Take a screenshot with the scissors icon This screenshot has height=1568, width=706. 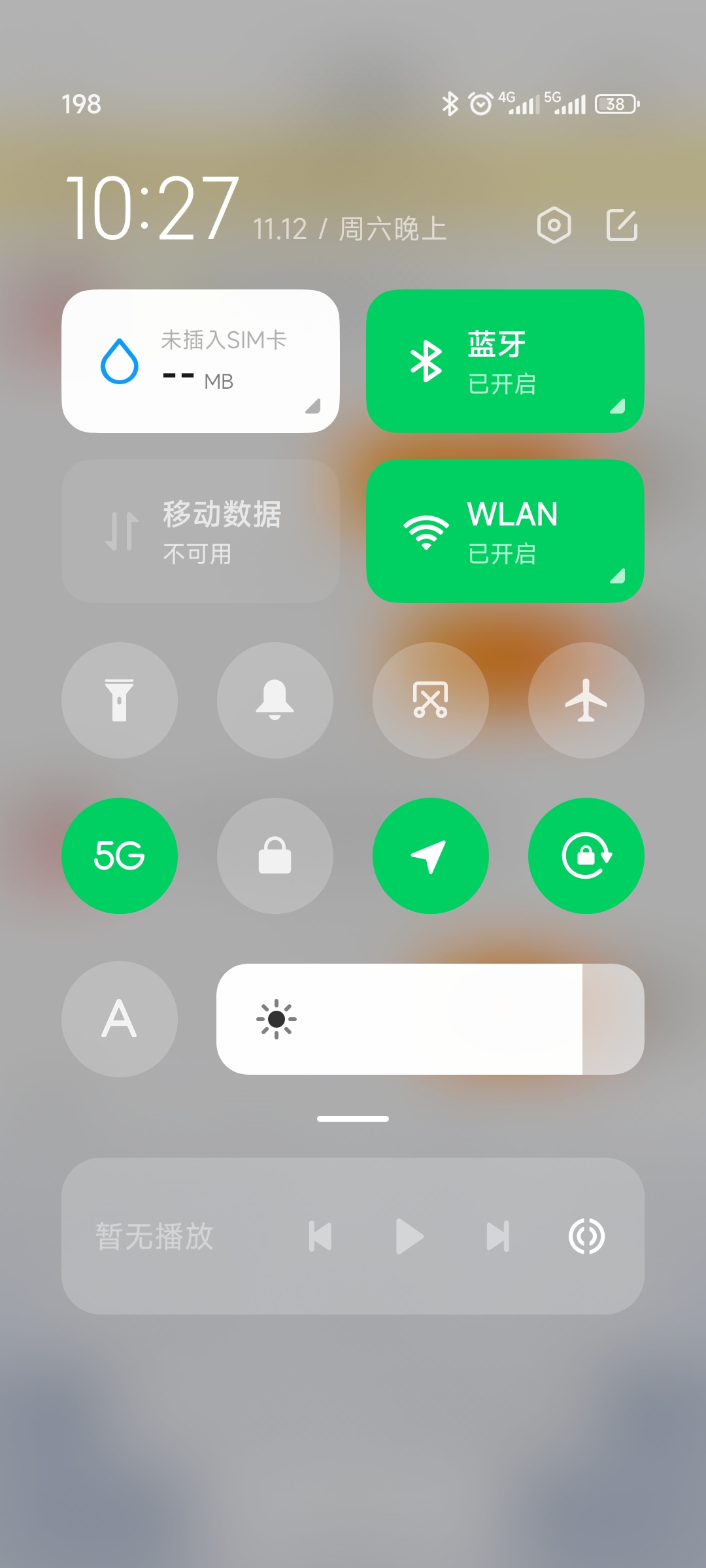pos(431,700)
